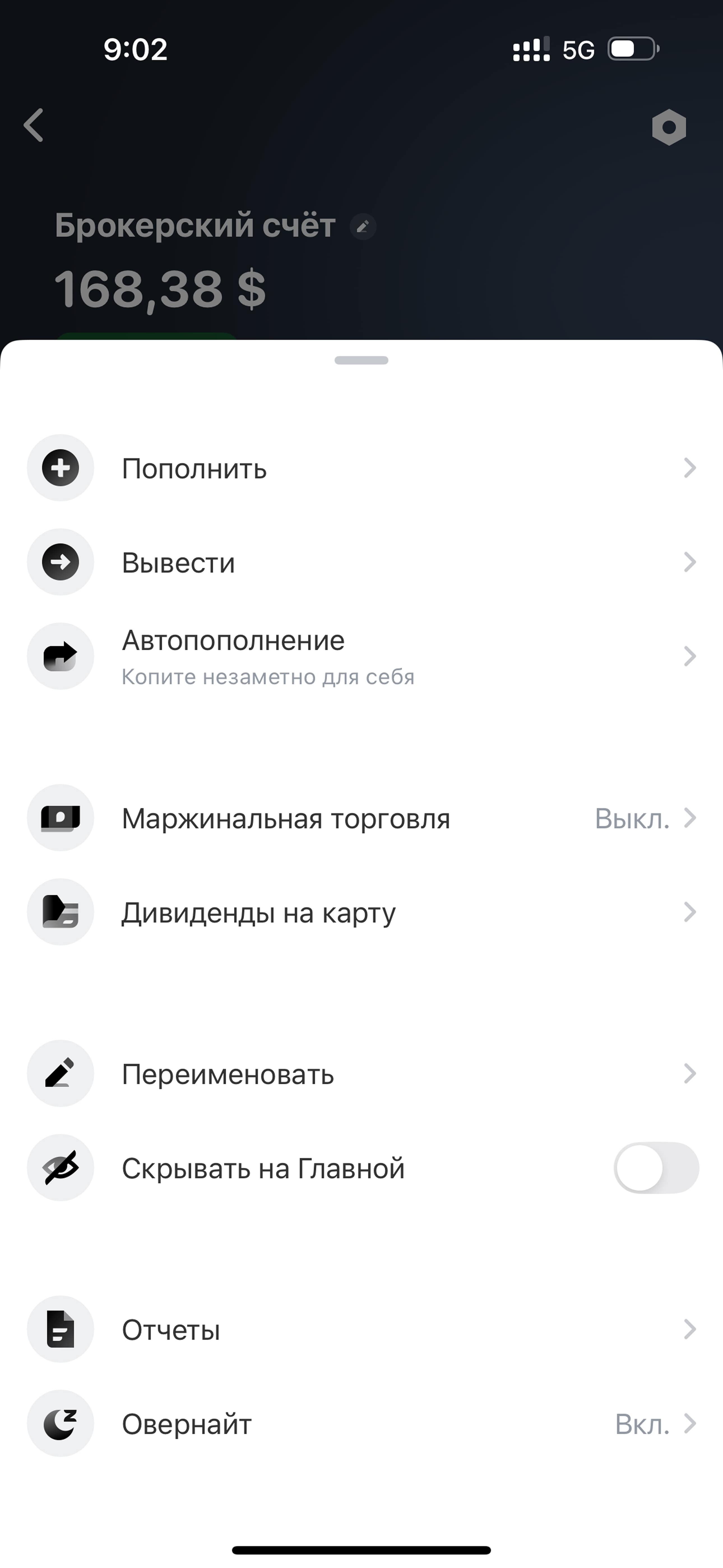
Task: Open the Пополнить option
Action: point(361,468)
